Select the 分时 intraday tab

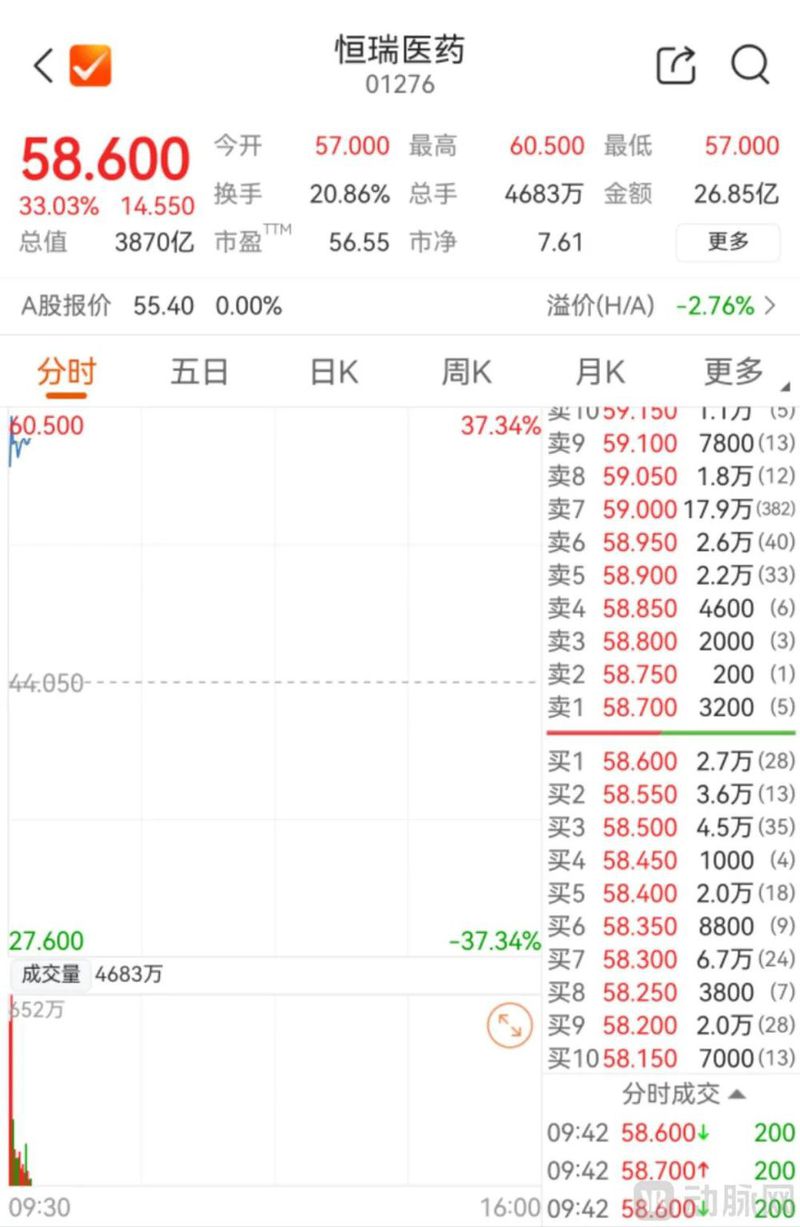(66, 371)
